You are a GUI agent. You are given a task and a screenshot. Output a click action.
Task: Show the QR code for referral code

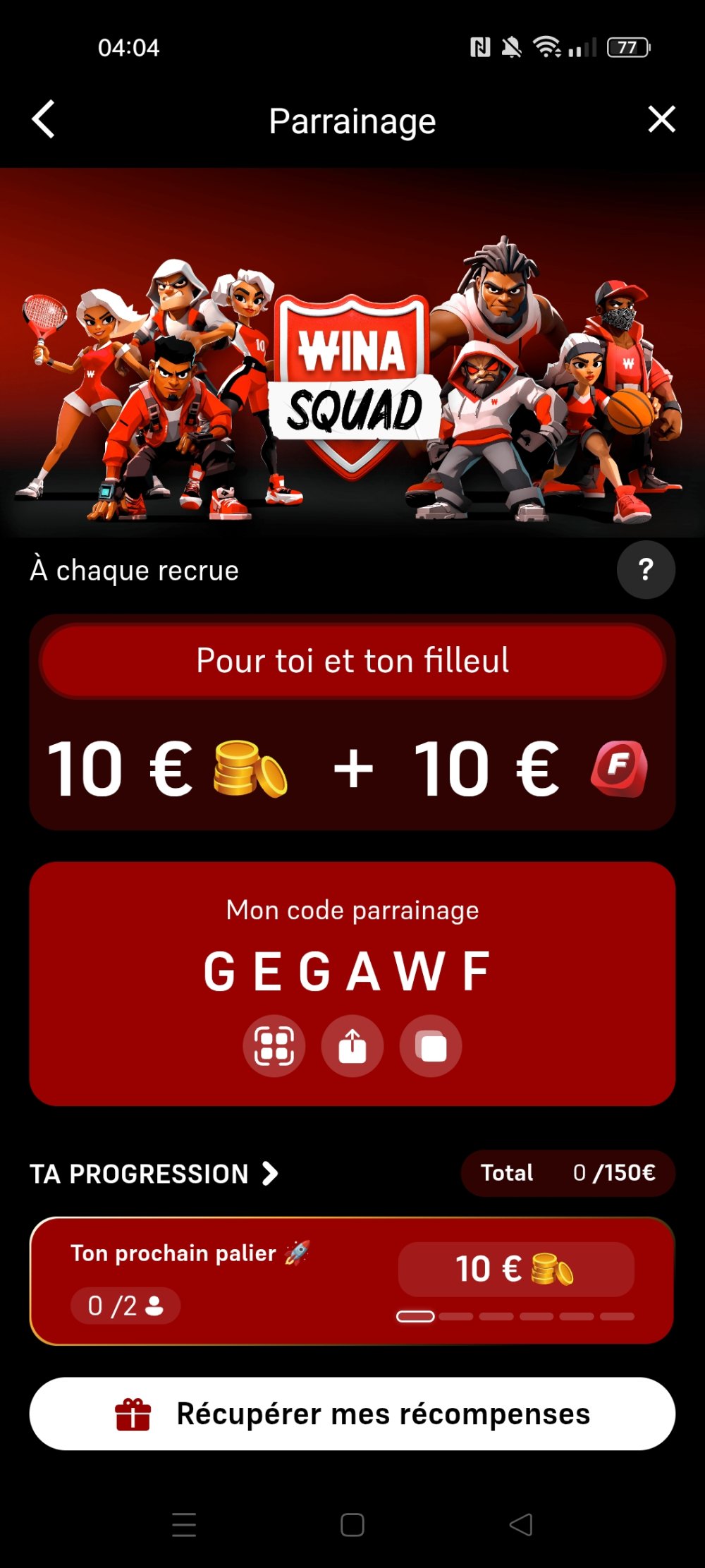pos(274,1045)
